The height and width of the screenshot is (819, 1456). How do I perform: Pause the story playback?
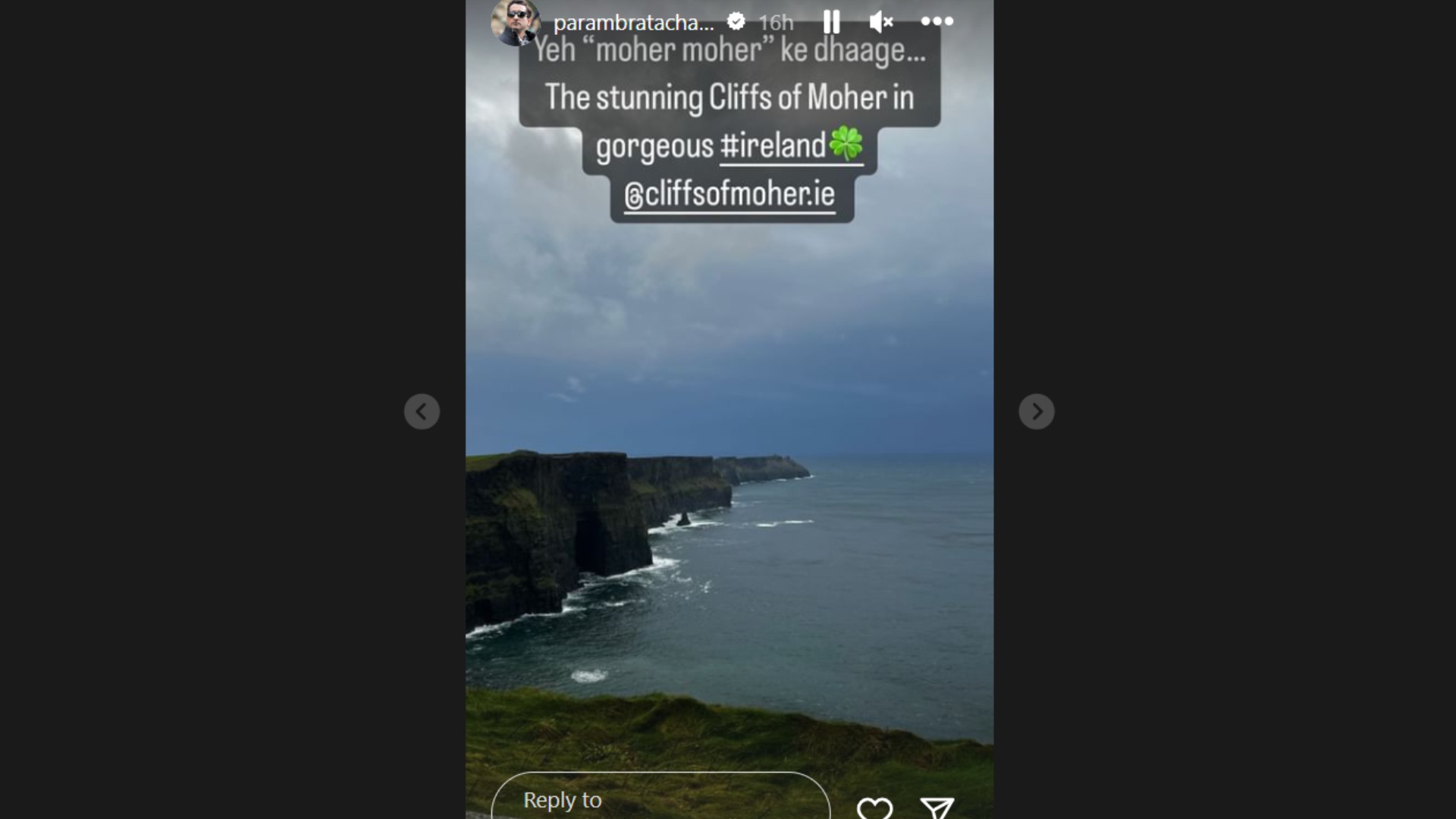point(831,22)
